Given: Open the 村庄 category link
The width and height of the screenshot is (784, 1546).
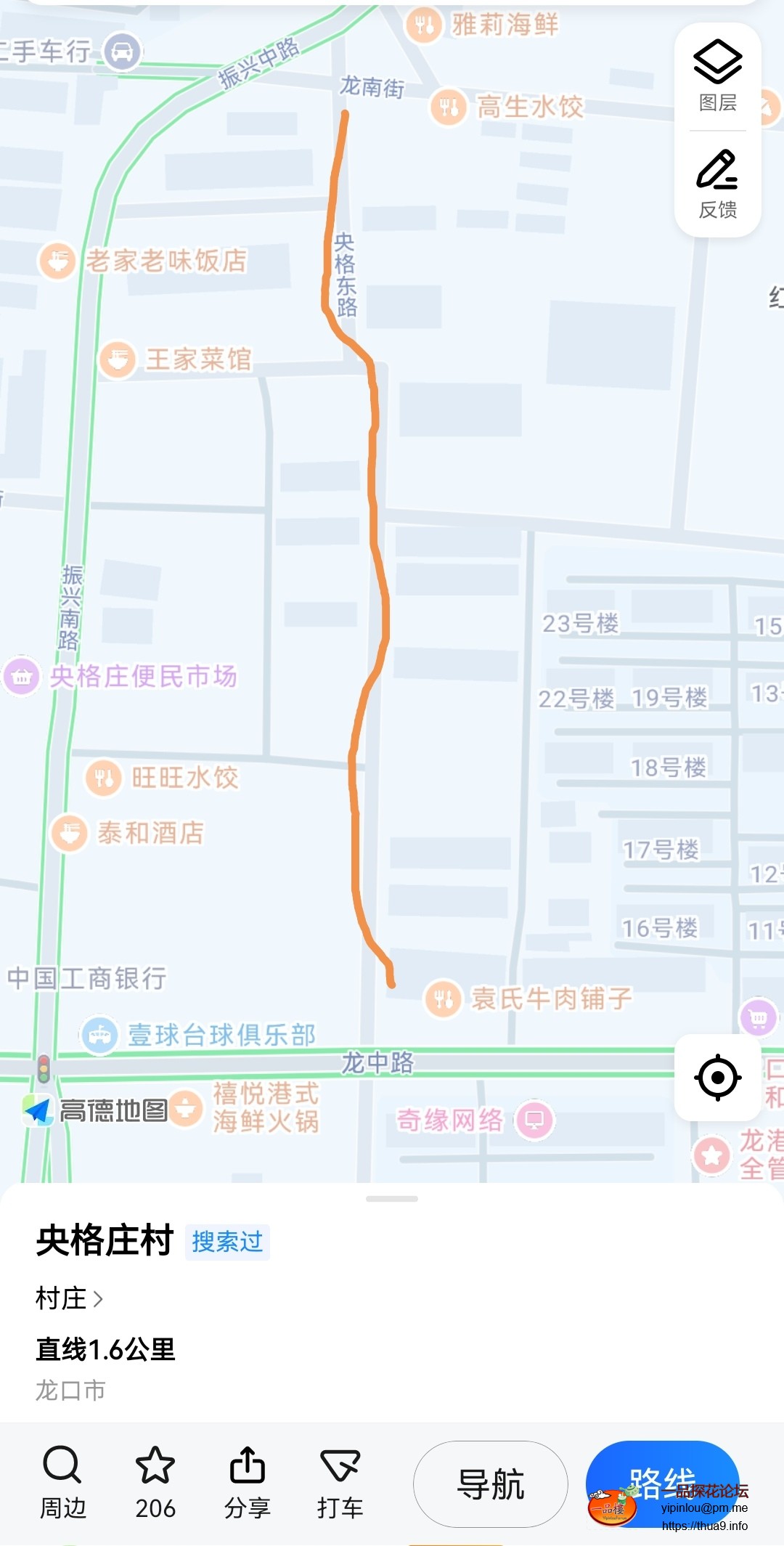Looking at the screenshot, I should pos(69,1298).
